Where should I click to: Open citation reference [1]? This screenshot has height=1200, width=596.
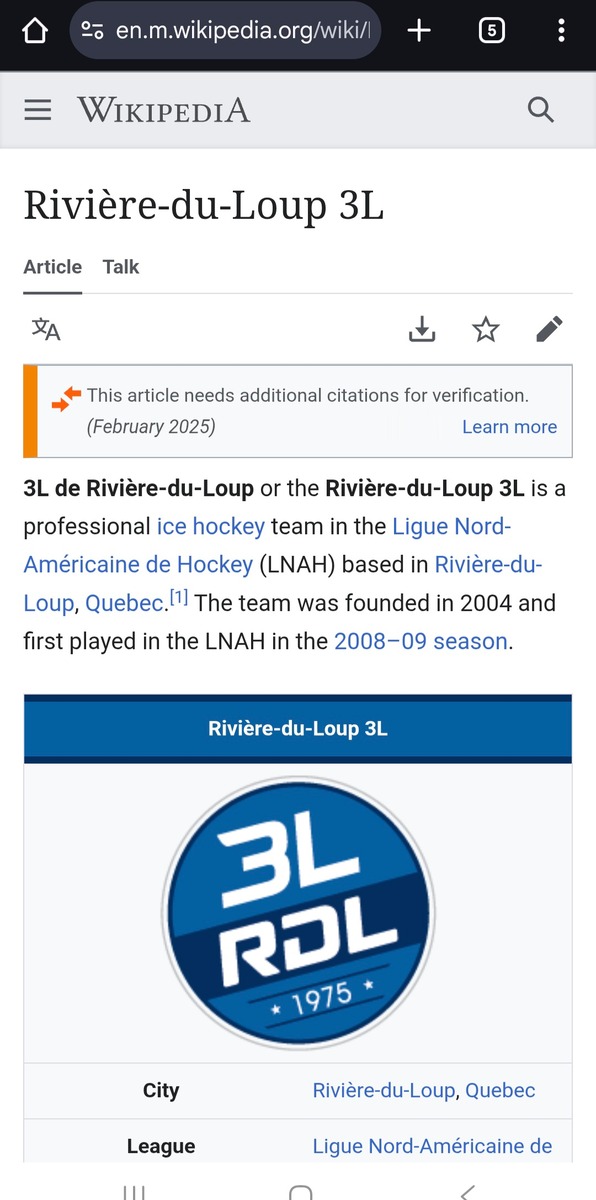click(x=179, y=598)
